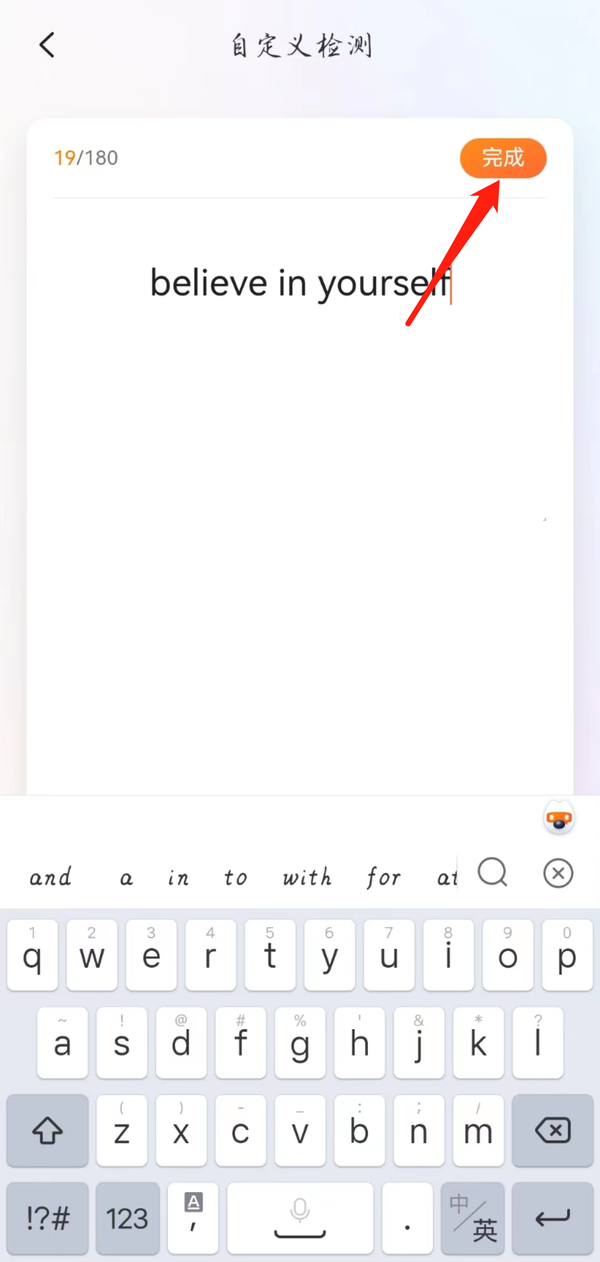The image size is (600, 1262).
Task: Tap the shift key
Action: [47, 1131]
